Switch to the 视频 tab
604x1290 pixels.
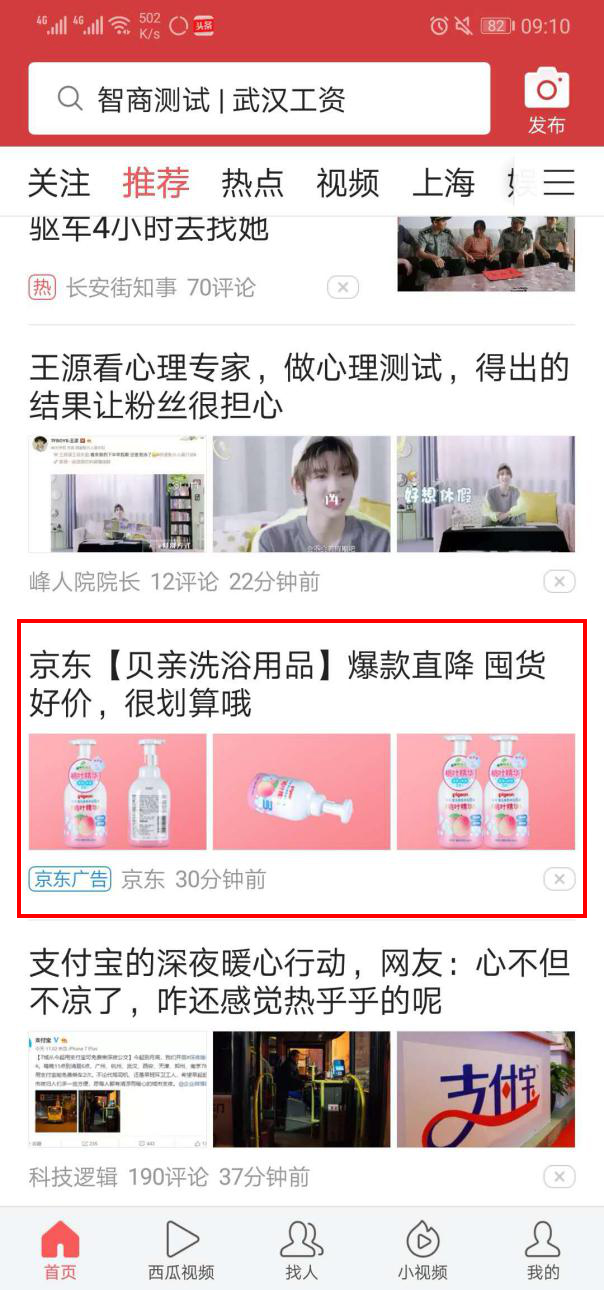pyautogui.click(x=348, y=183)
